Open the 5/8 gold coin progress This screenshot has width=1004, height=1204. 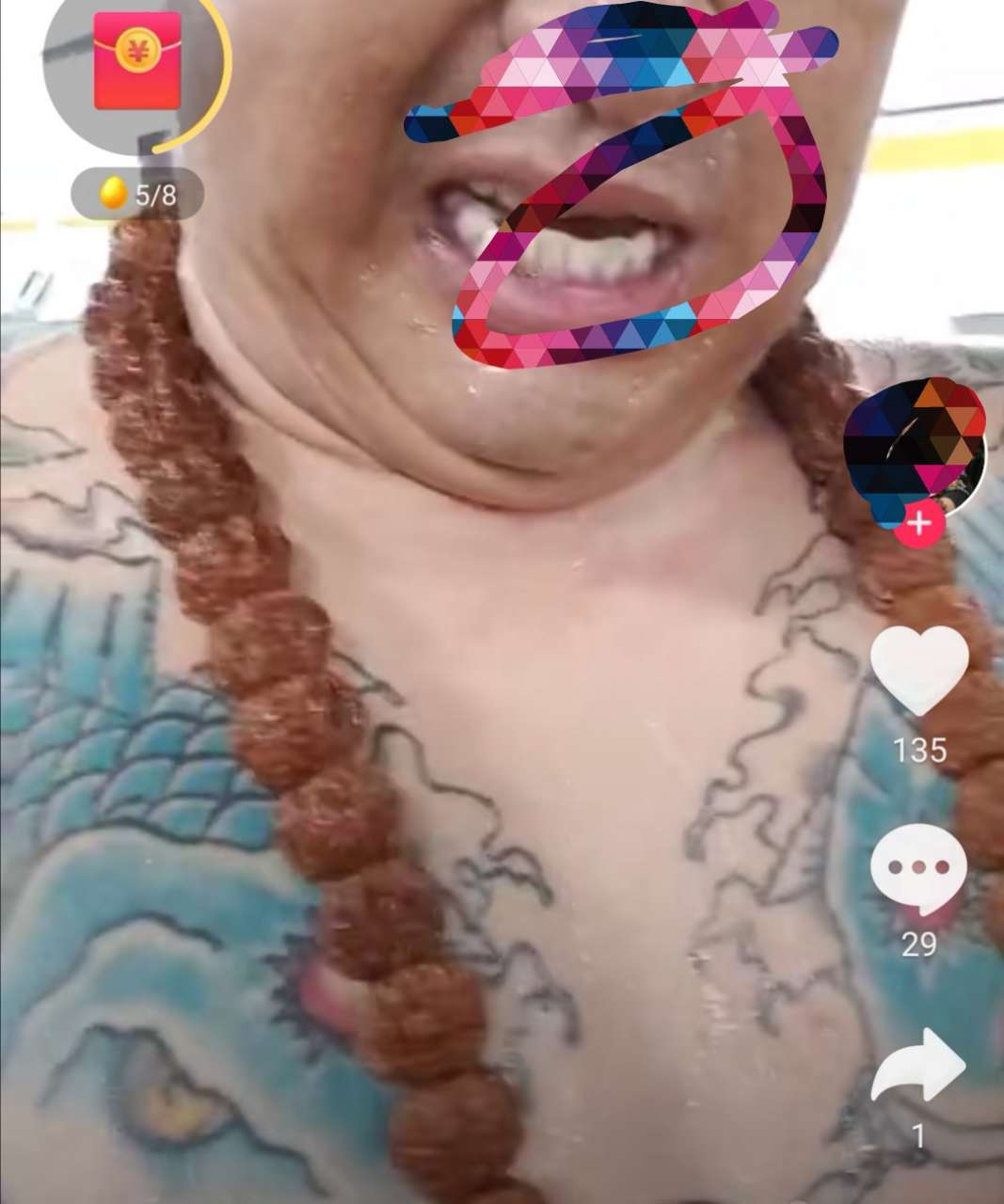[x=137, y=195]
